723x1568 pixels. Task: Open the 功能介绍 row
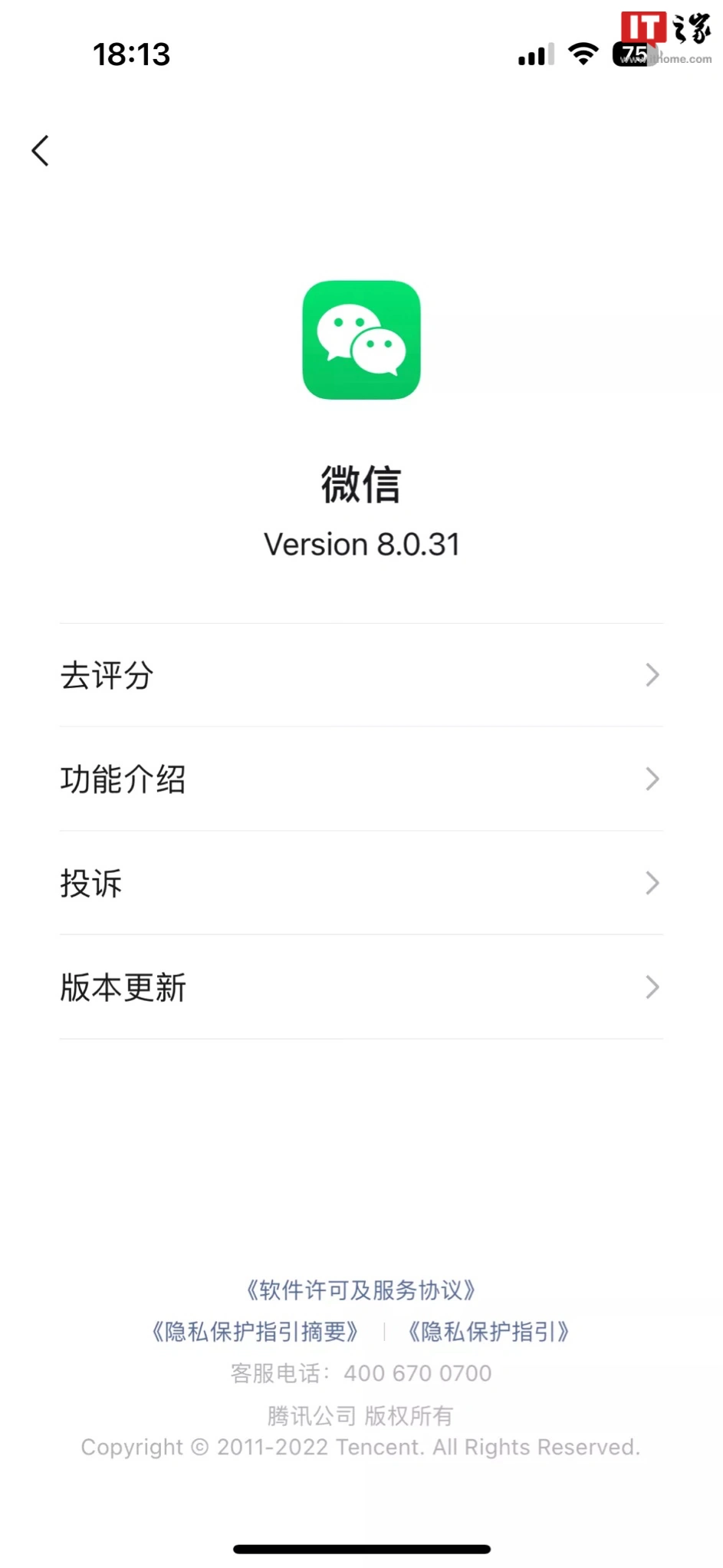coord(361,779)
